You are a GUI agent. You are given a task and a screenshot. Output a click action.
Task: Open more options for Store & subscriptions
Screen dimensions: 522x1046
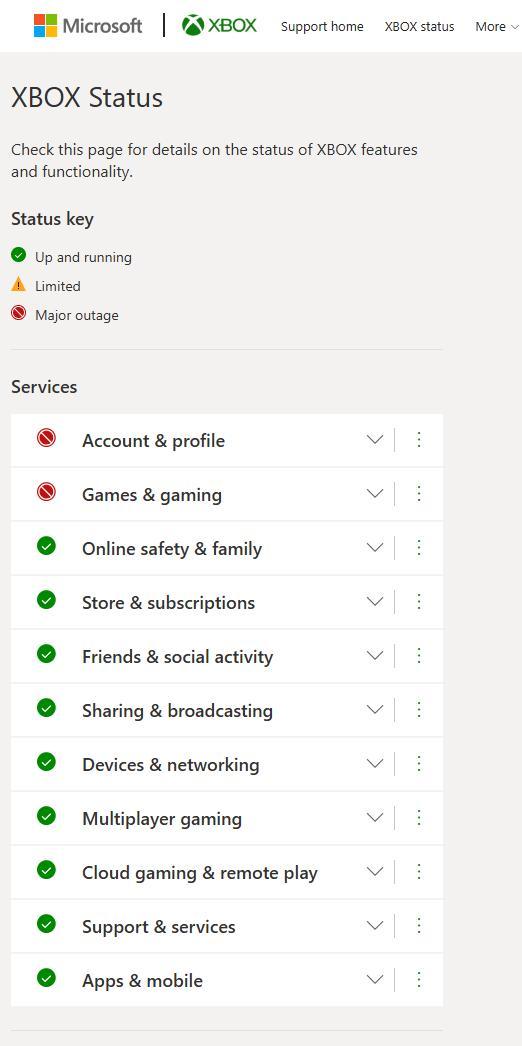(x=419, y=602)
